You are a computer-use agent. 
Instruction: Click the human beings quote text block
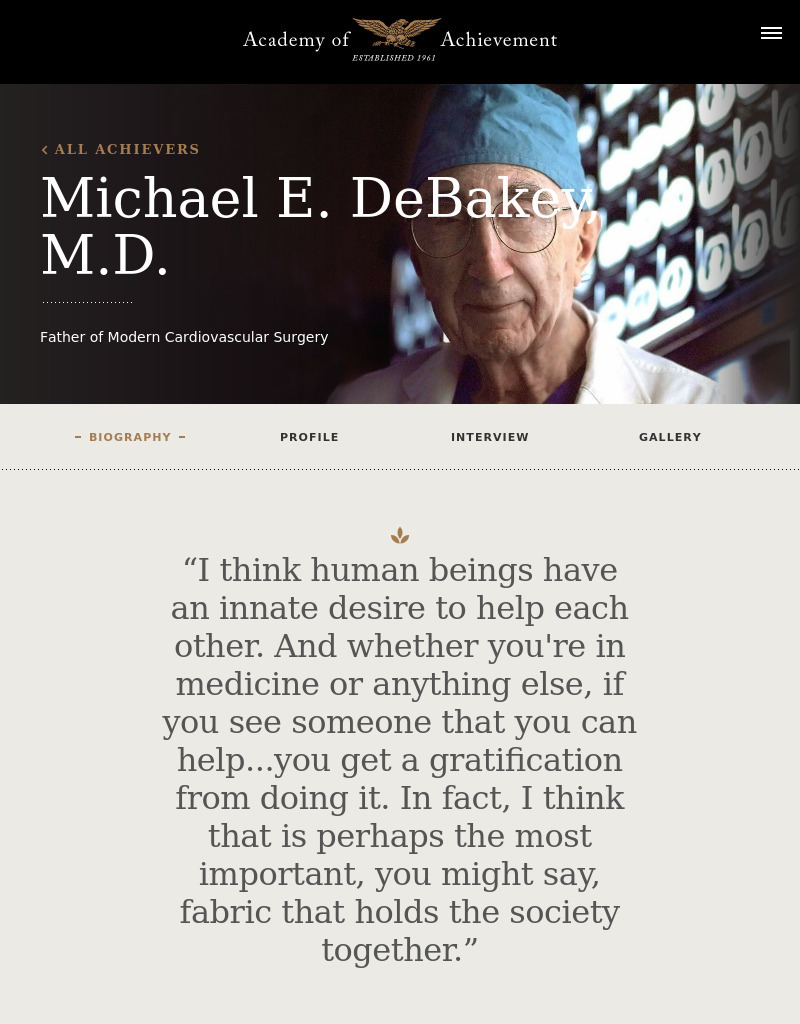[400, 760]
